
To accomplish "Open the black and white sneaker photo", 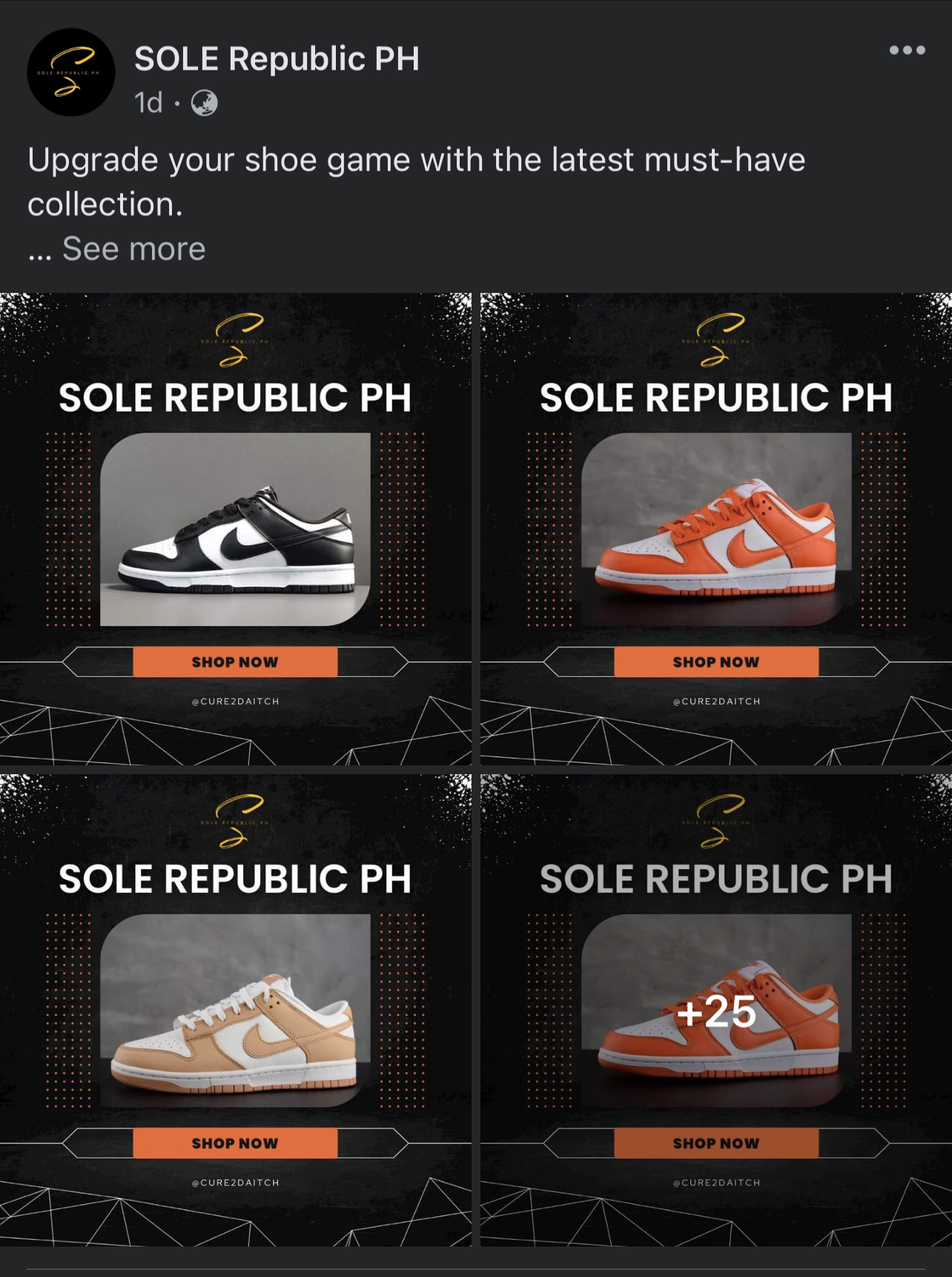I will [x=235, y=529].
